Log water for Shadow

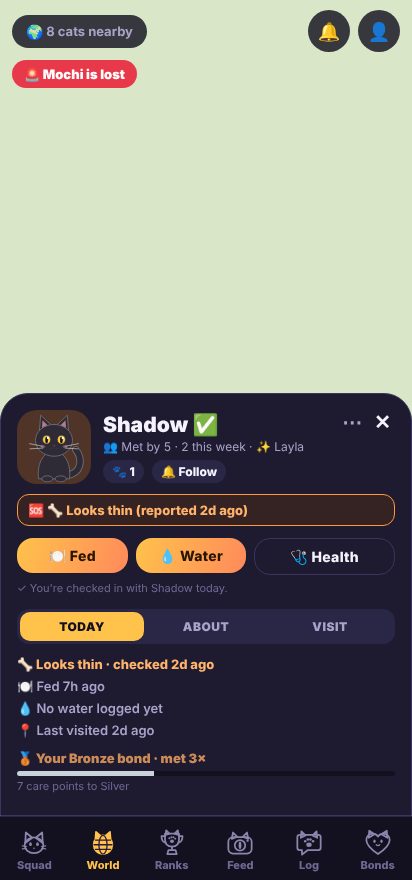click(191, 556)
